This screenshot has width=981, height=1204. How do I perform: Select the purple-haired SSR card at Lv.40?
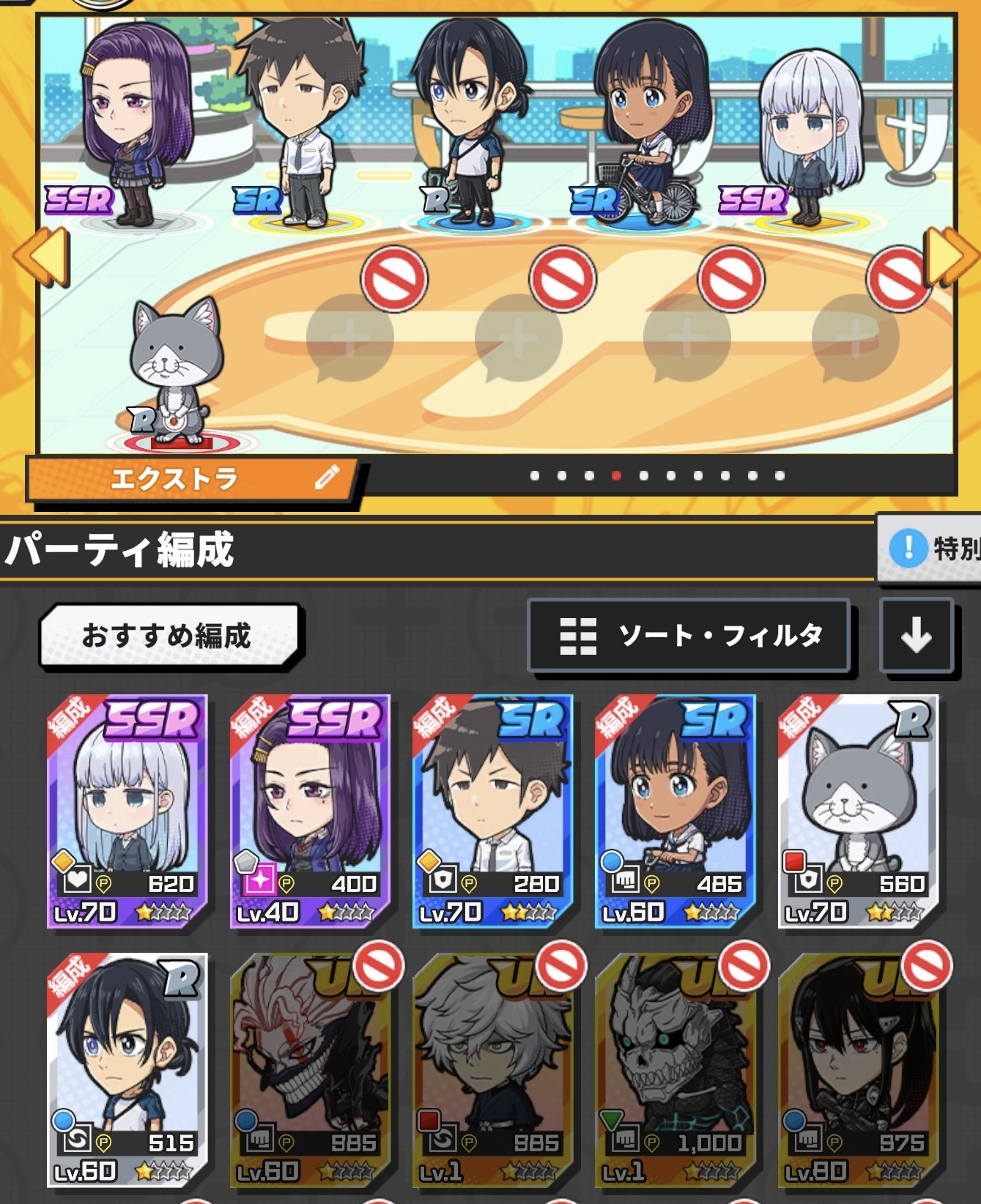(x=309, y=811)
